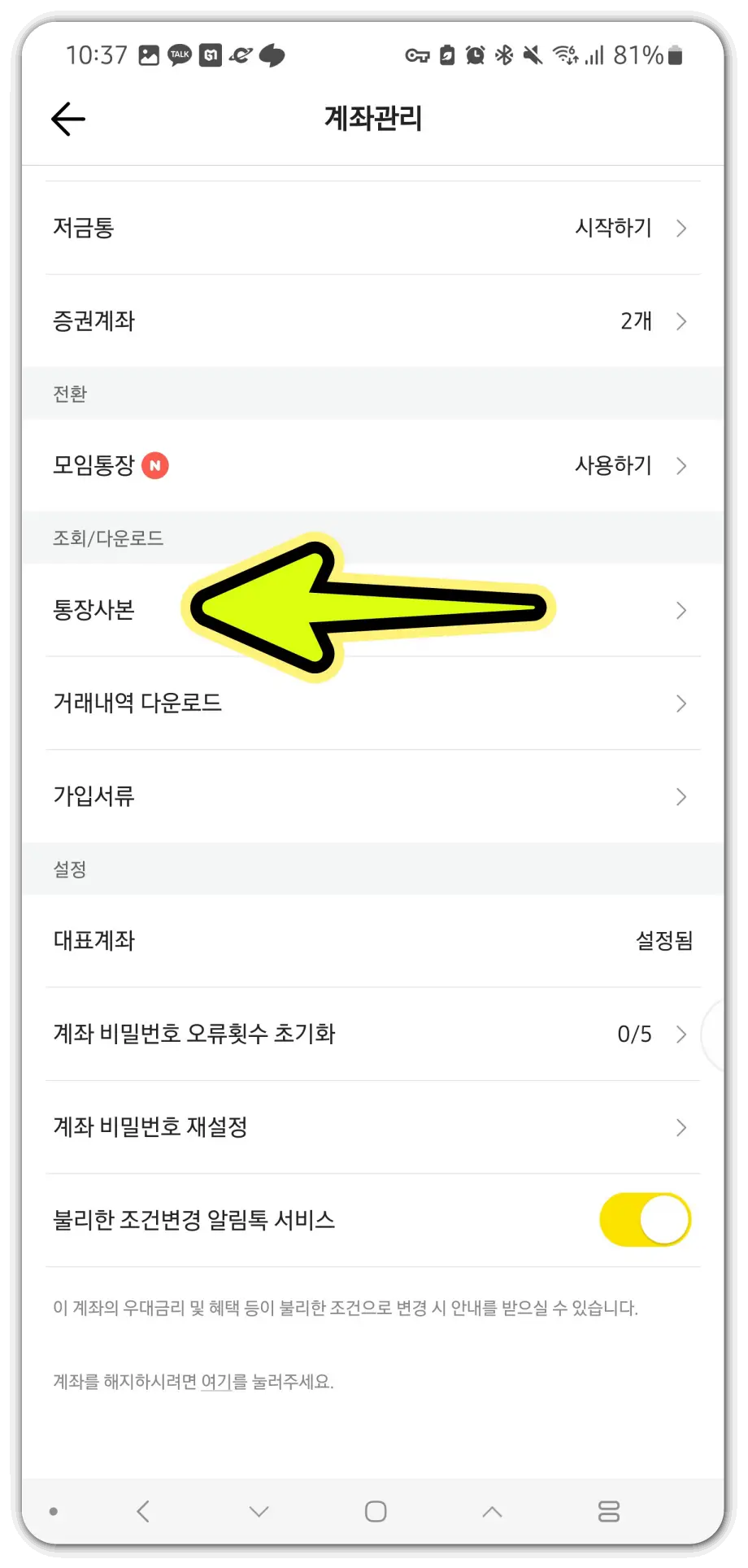Open 거래내역 다운로드 via its chevron
Screen dimensions: 748x1568
click(x=681, y=703)
